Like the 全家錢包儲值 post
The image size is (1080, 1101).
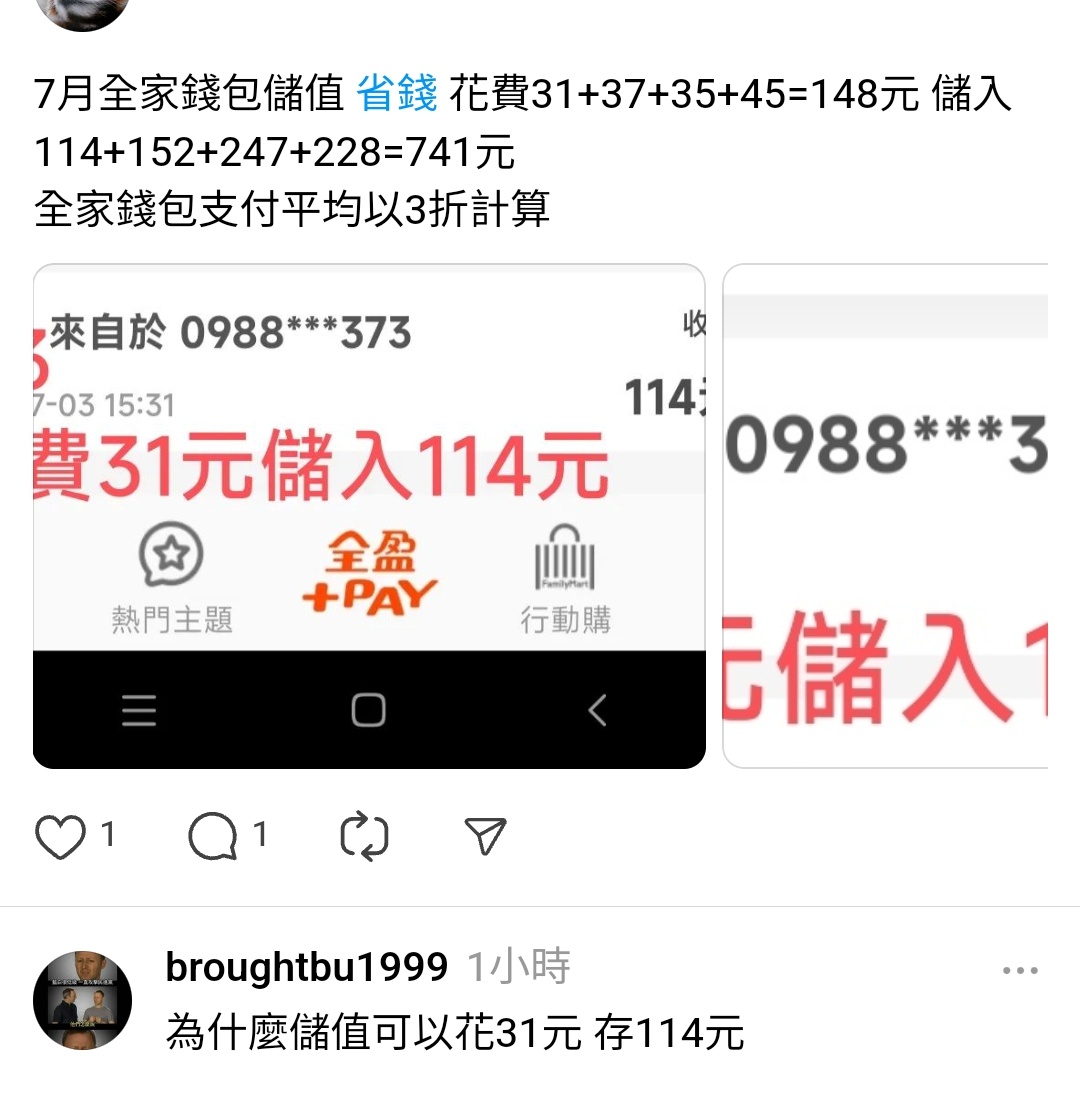(60, 837)
